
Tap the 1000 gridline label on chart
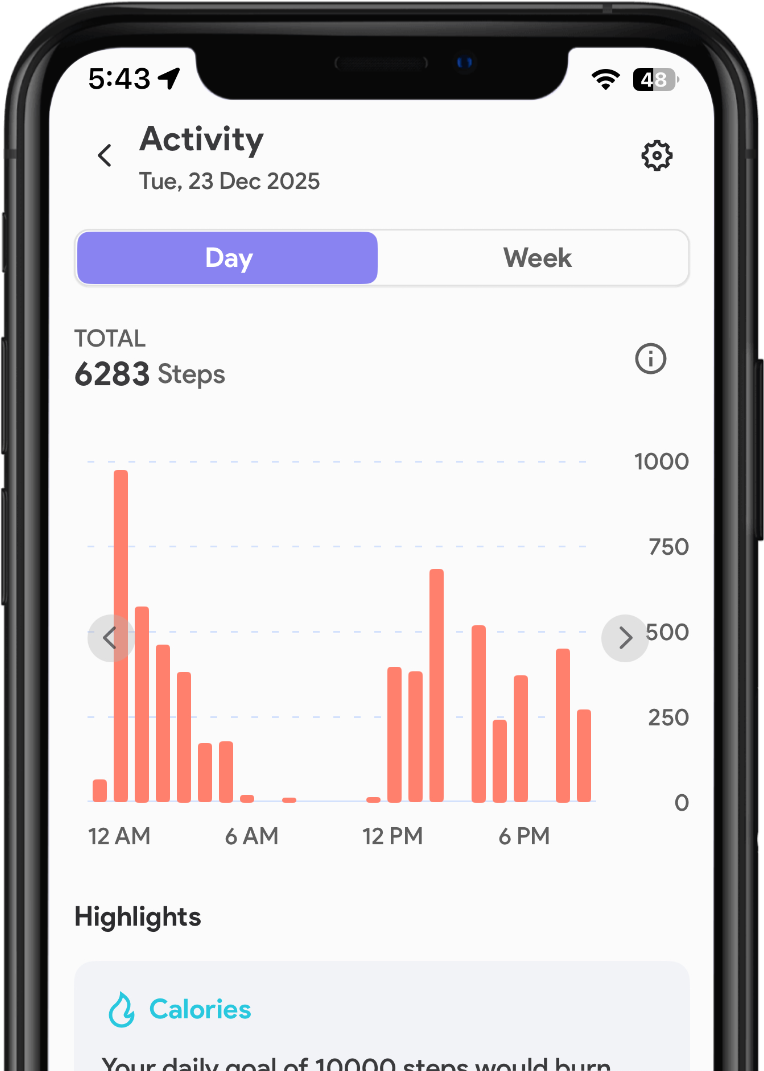click(662, 461)
